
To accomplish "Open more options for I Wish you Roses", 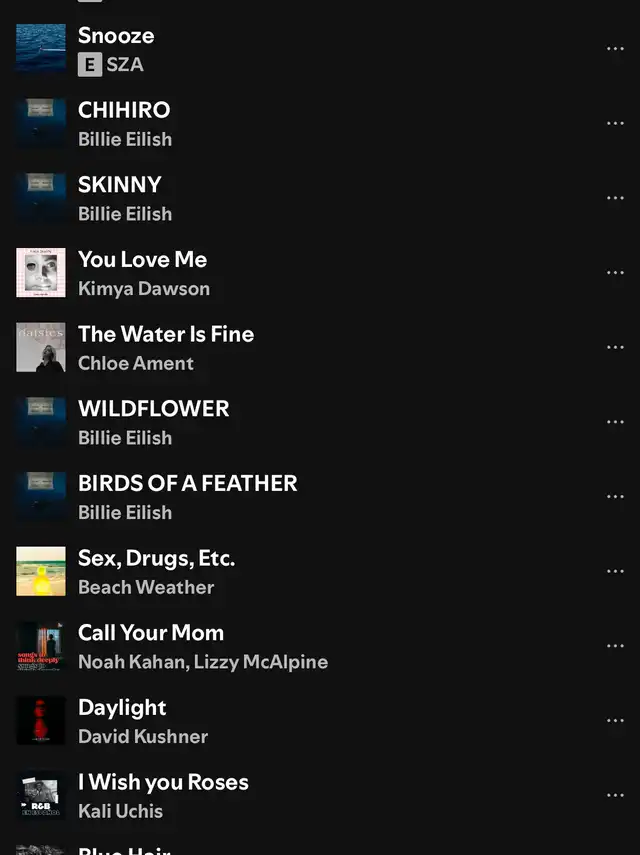I will pyautogui.click(x=615, y=796).
